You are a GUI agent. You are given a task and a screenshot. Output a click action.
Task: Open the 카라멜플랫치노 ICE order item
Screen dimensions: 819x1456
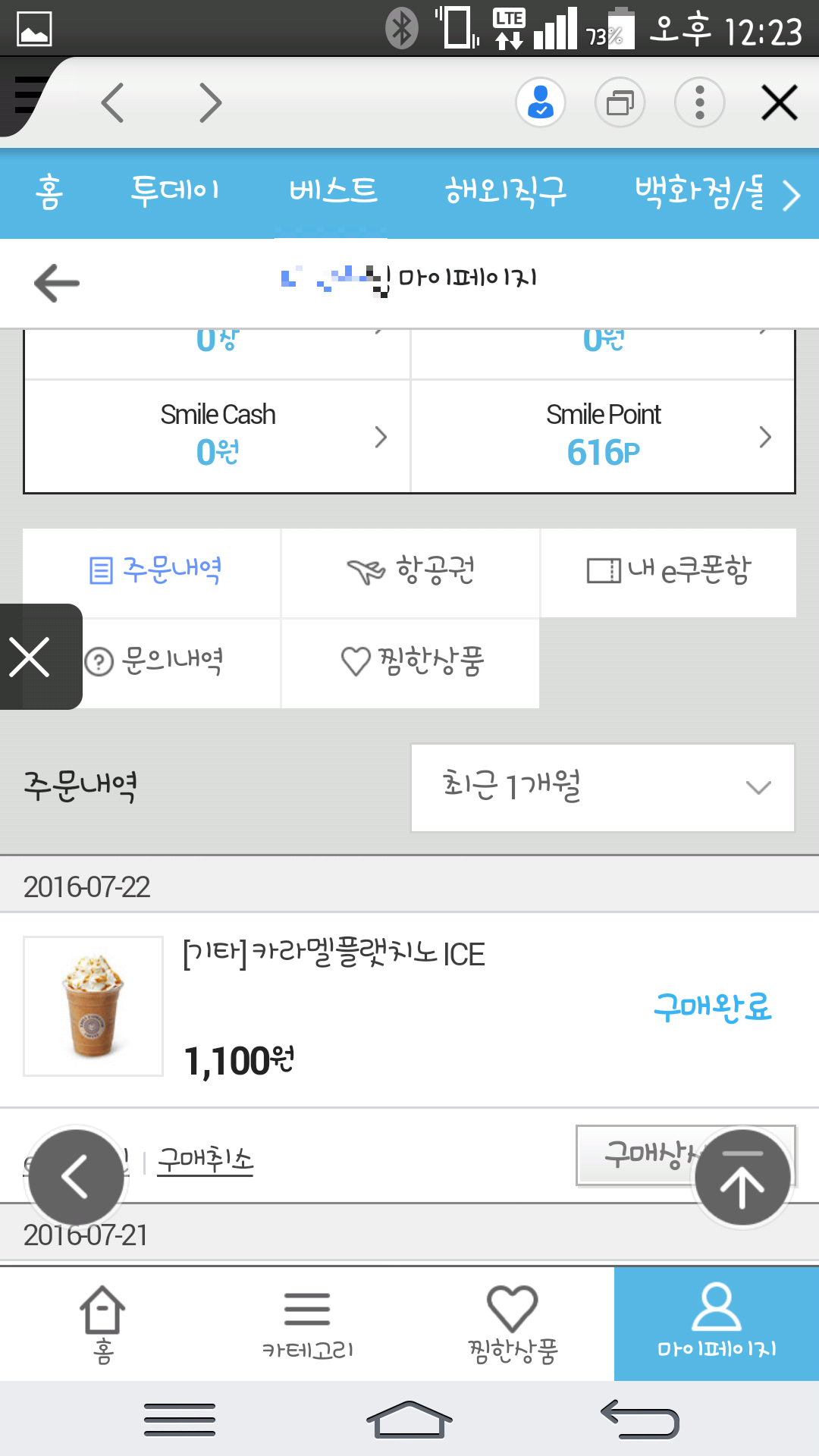(334, 954)
